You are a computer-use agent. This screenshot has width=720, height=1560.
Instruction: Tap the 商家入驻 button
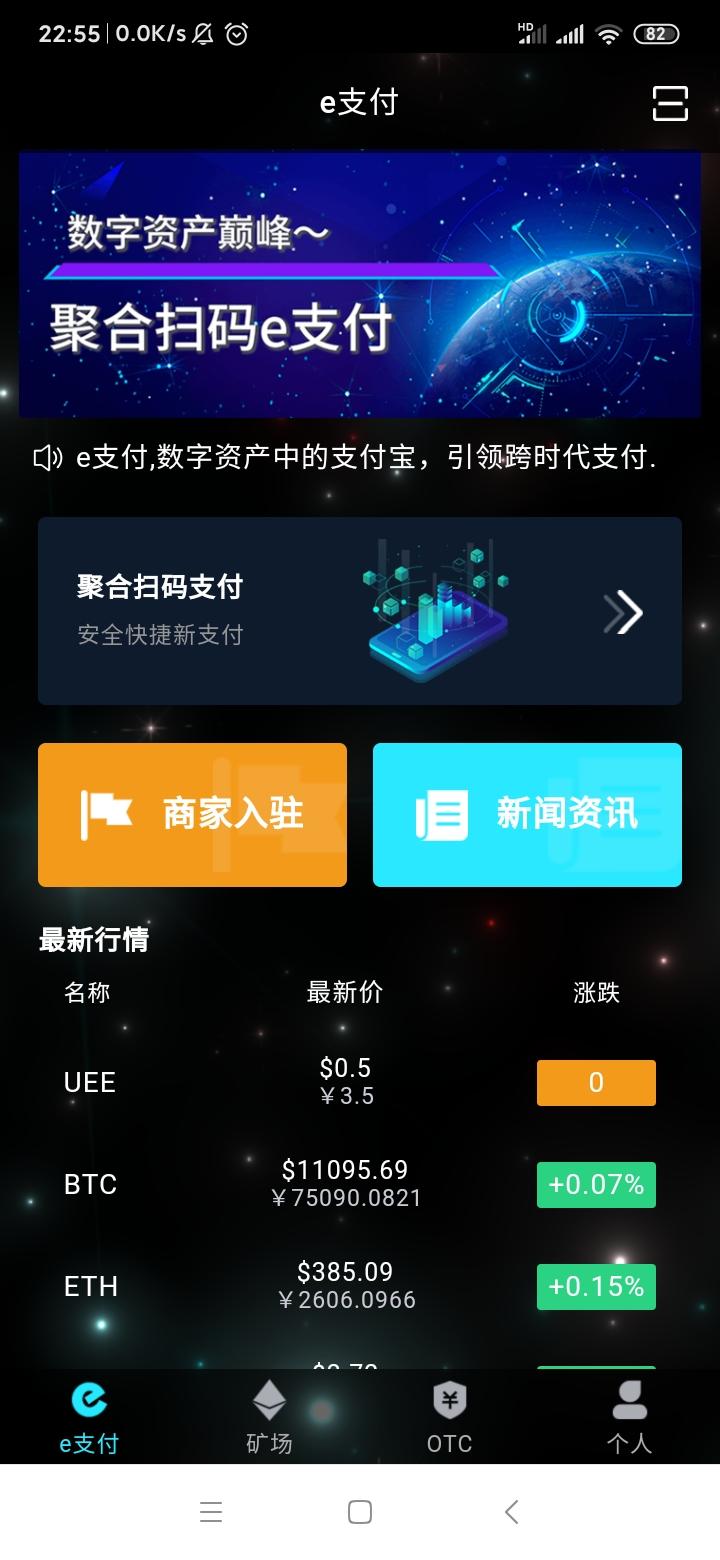pyautogui.click(x=192, y=814)
